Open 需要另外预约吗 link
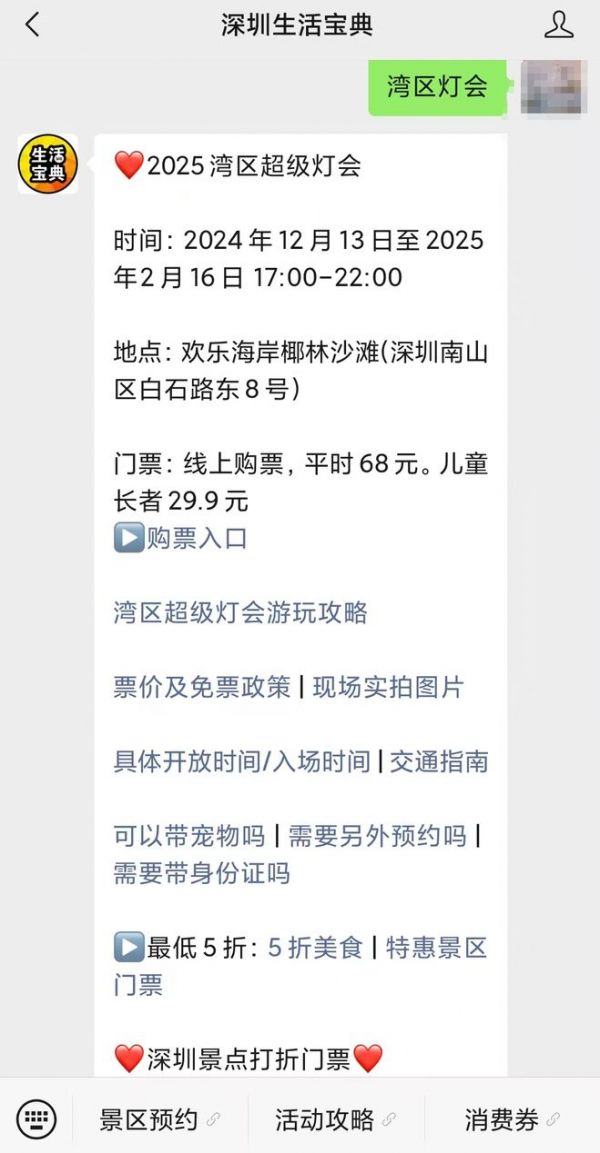This screenshot has height=1153, width=600. [377, 836]
